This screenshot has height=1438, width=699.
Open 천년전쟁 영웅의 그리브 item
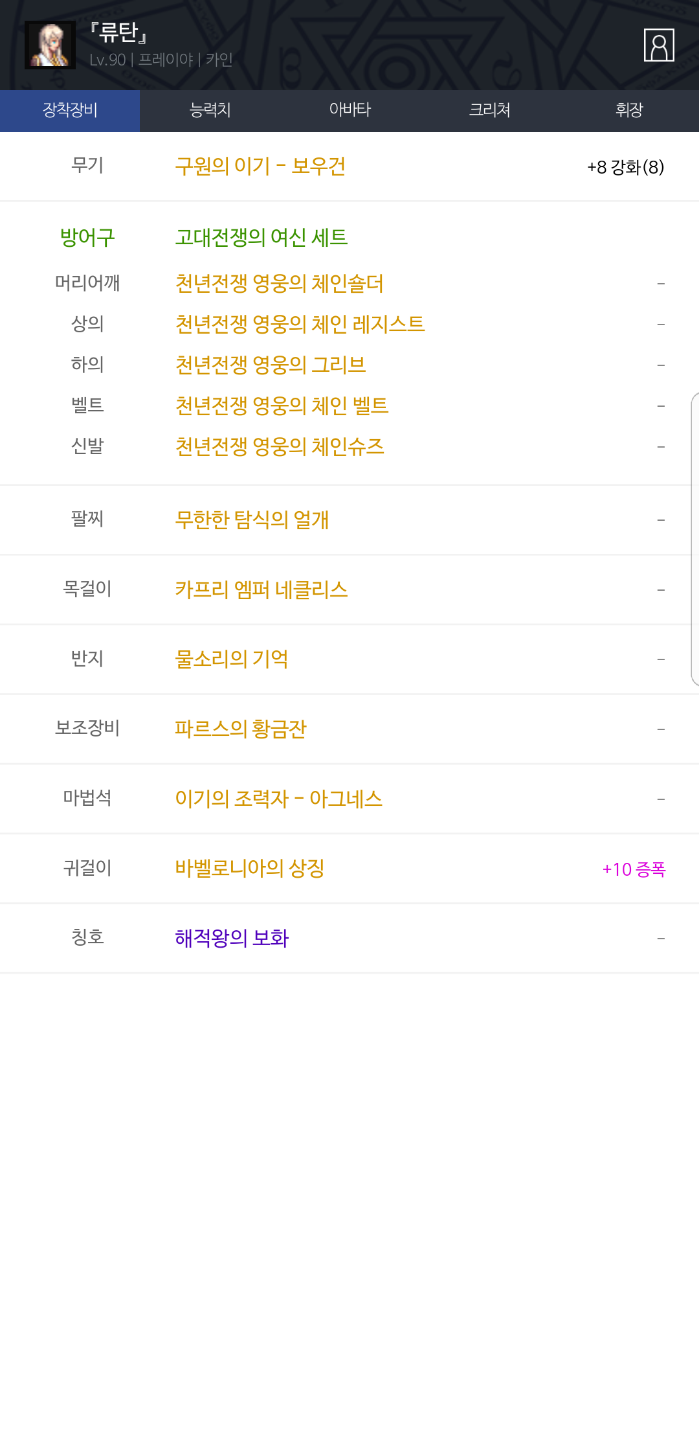tap(270, 364)
